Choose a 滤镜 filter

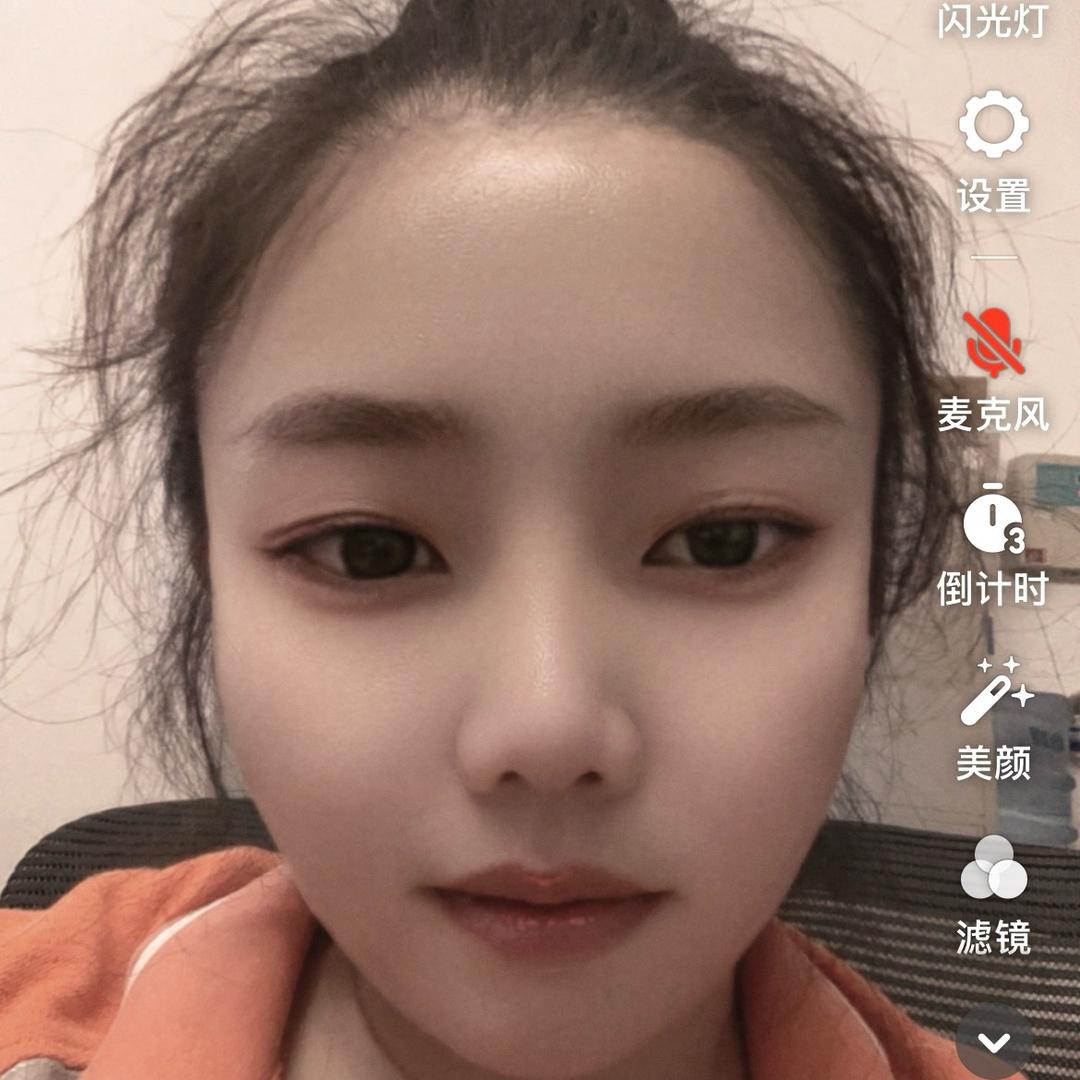point(993,868)
